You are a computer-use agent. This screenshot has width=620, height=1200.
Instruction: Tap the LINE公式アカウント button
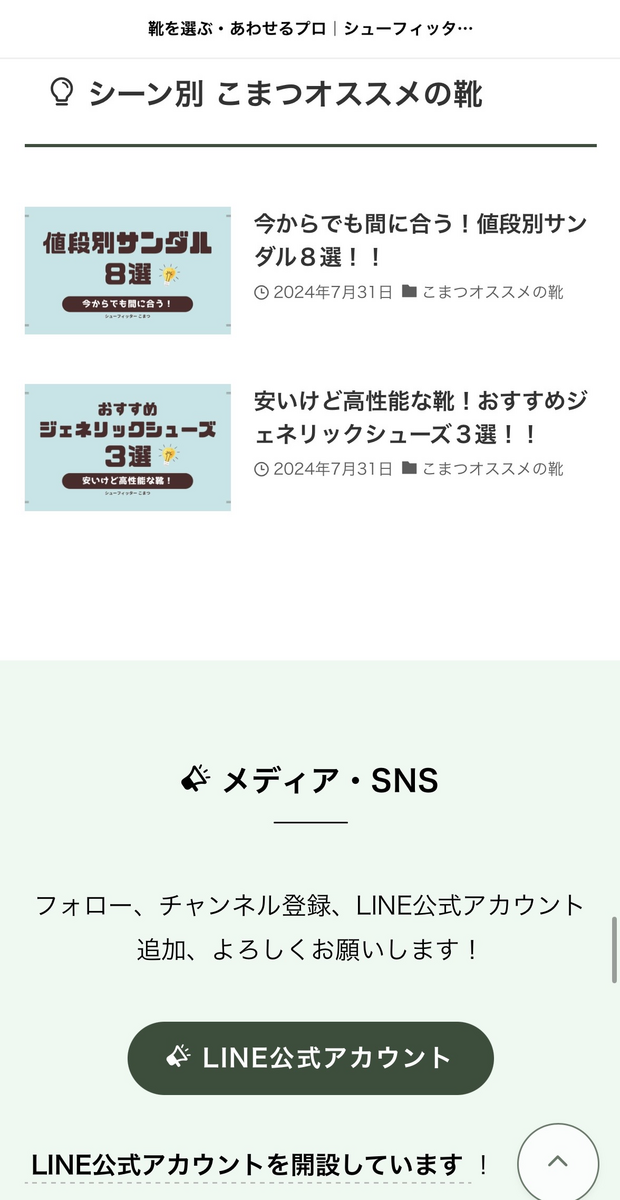pos(310,1058)
